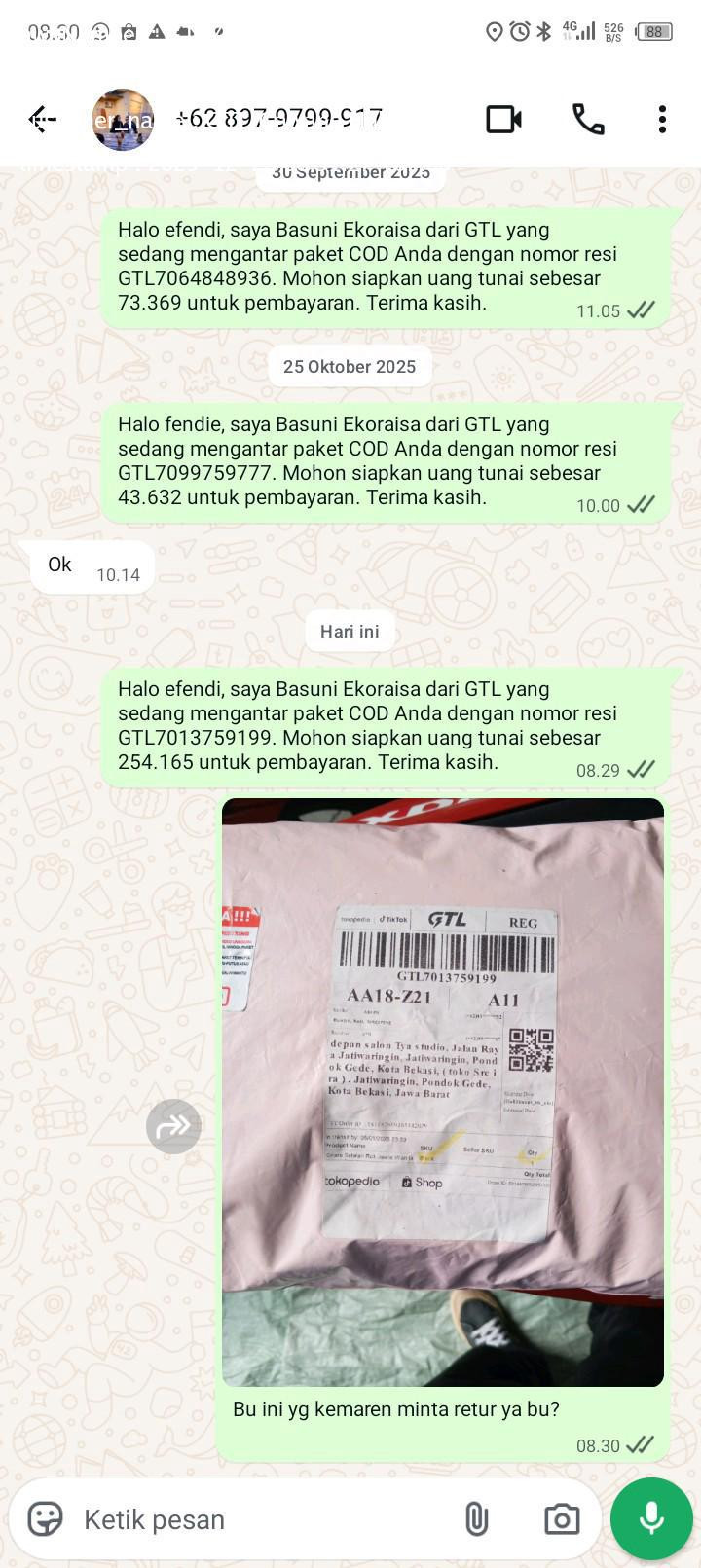The image size is (701, 1568).
Task: Record a voice message with the microphone
Action: (651, 1518)
